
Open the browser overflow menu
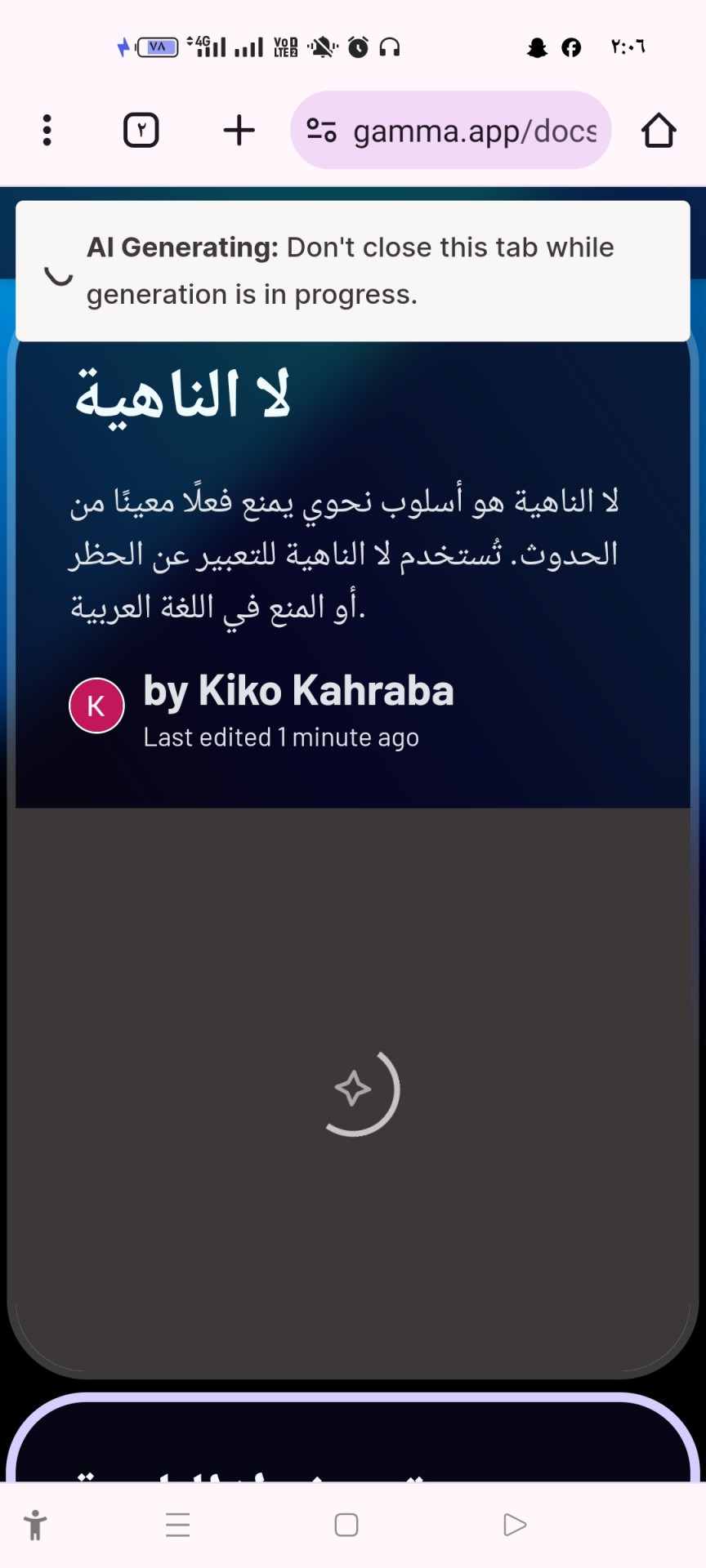(x=47, y=131)
